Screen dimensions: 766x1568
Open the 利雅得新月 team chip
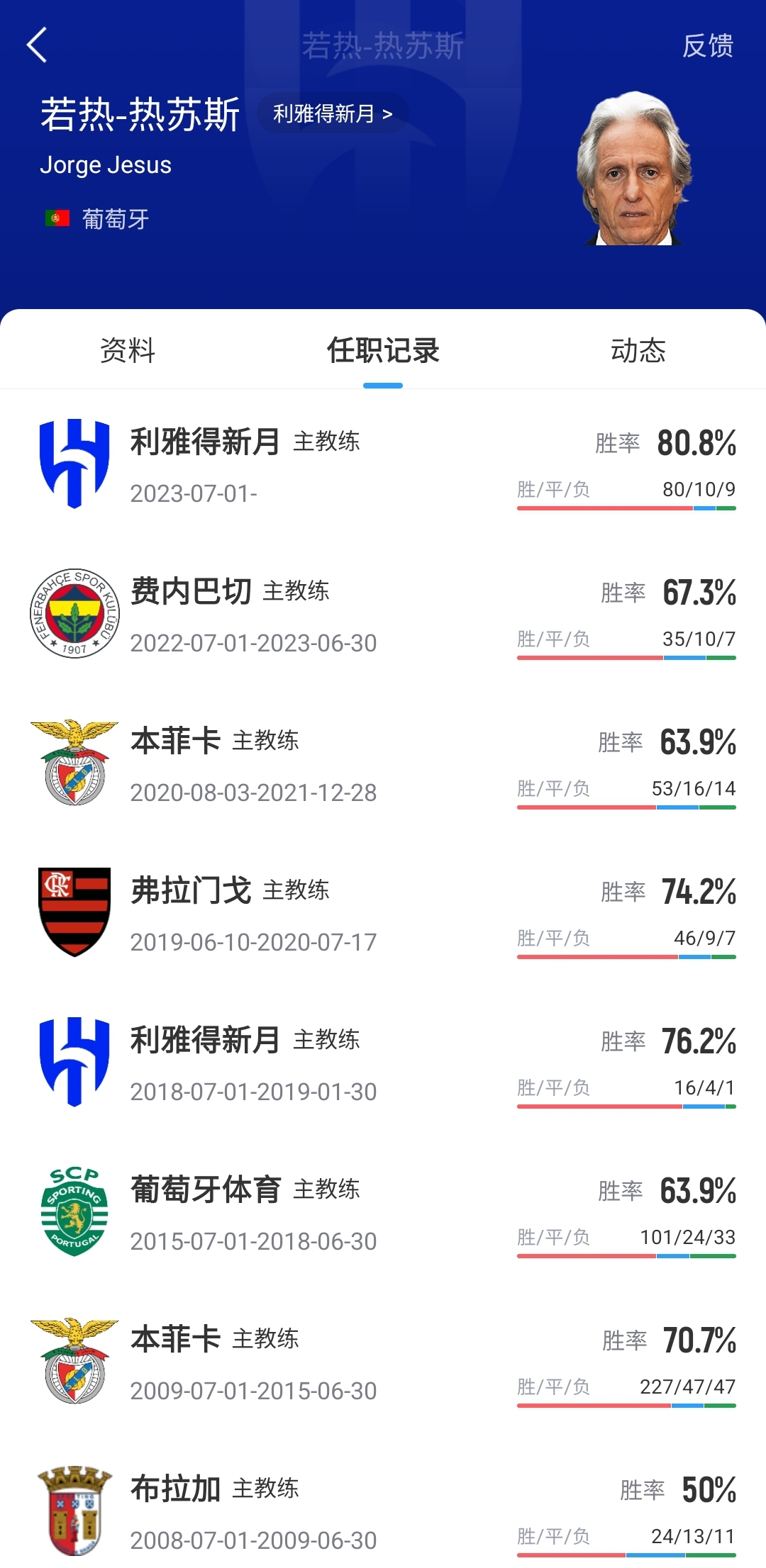coord(333,113)
